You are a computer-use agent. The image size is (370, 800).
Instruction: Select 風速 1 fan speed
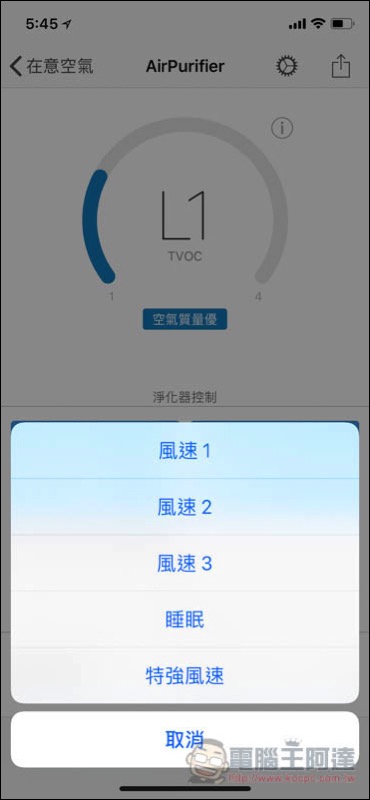click(185, 451)
